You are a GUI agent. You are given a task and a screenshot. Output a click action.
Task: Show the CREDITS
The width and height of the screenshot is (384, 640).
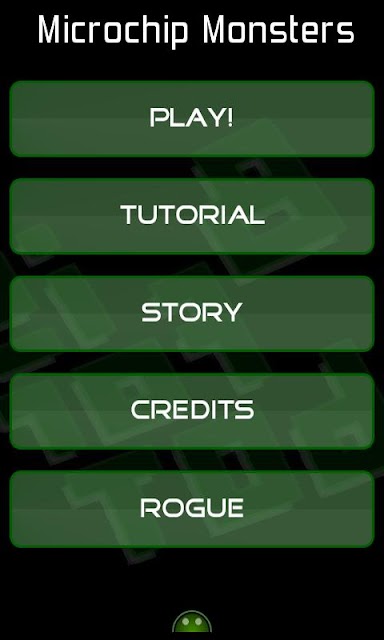[x=192, y=411]
